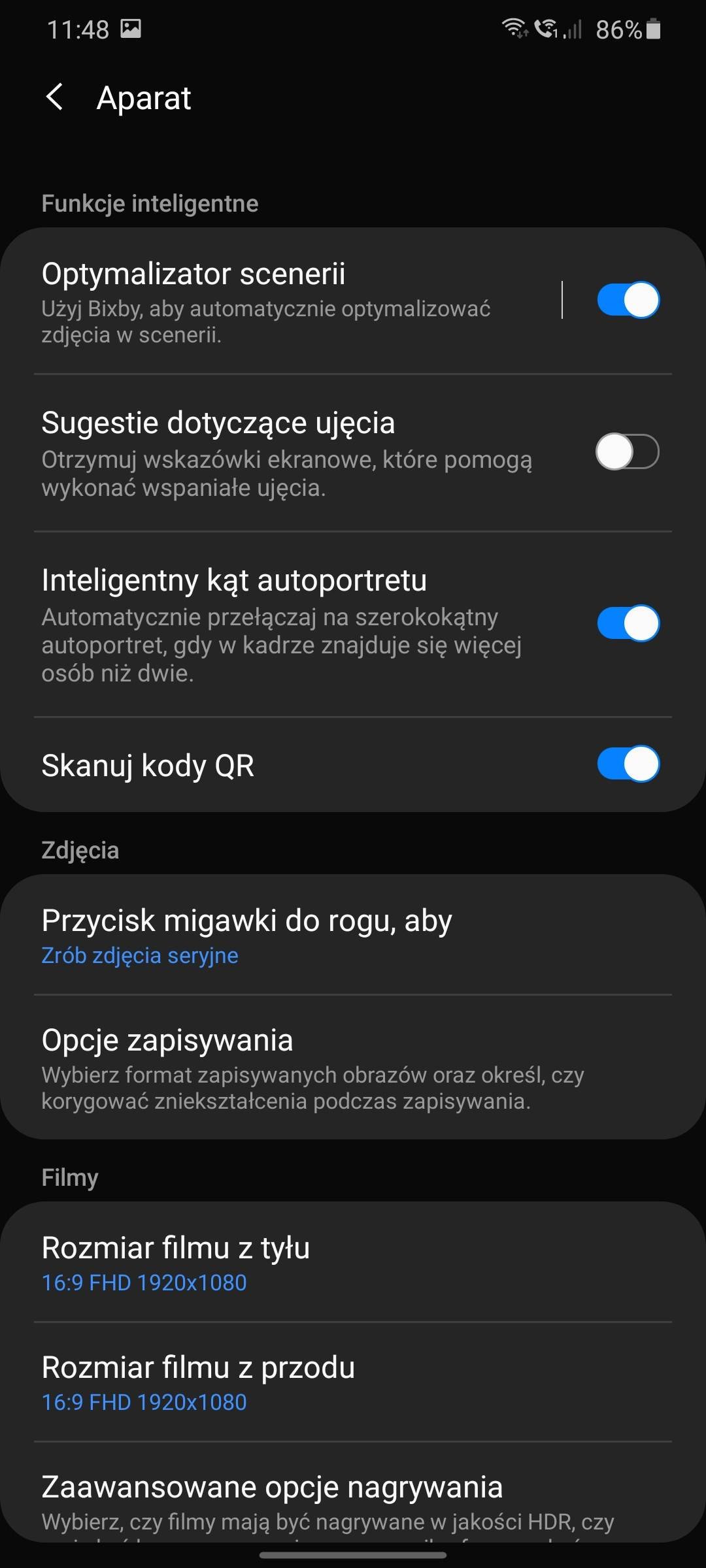The image size is (706, 1568).
Task: Open Zaawansowane opcje nagrywania
Action: tap(353, 1493)
